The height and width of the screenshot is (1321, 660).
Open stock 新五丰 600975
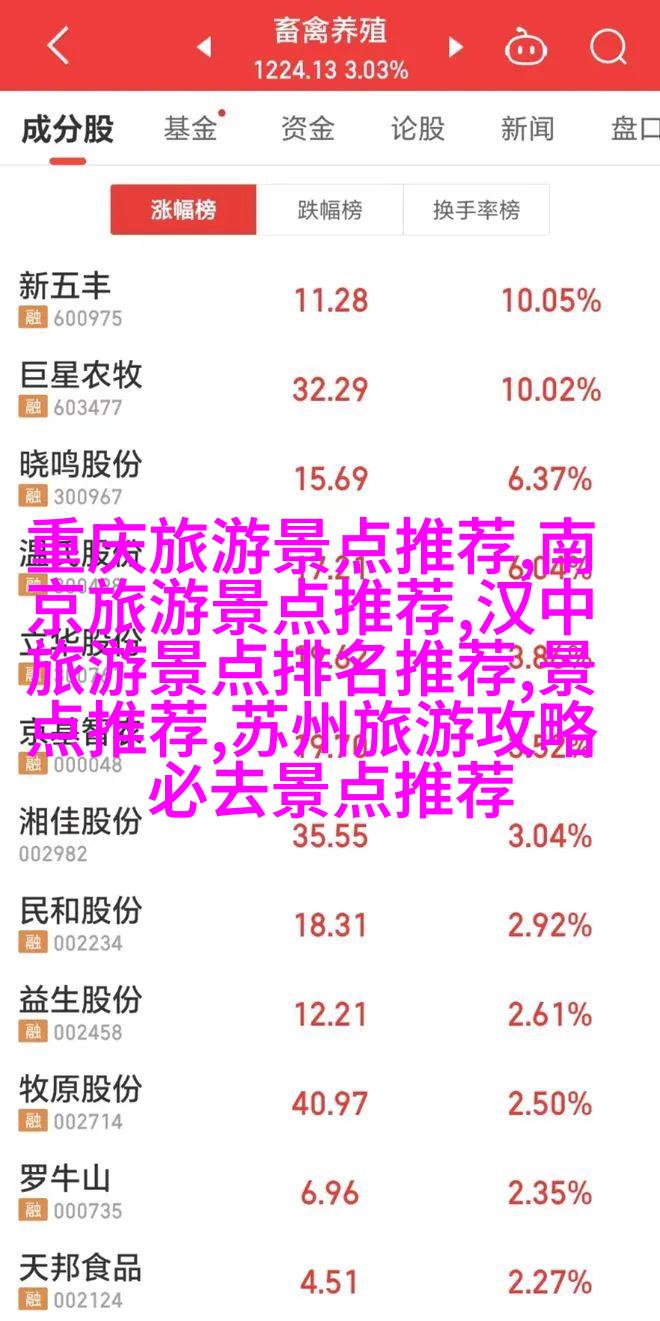pyautogui.click(x=330, y=300)
